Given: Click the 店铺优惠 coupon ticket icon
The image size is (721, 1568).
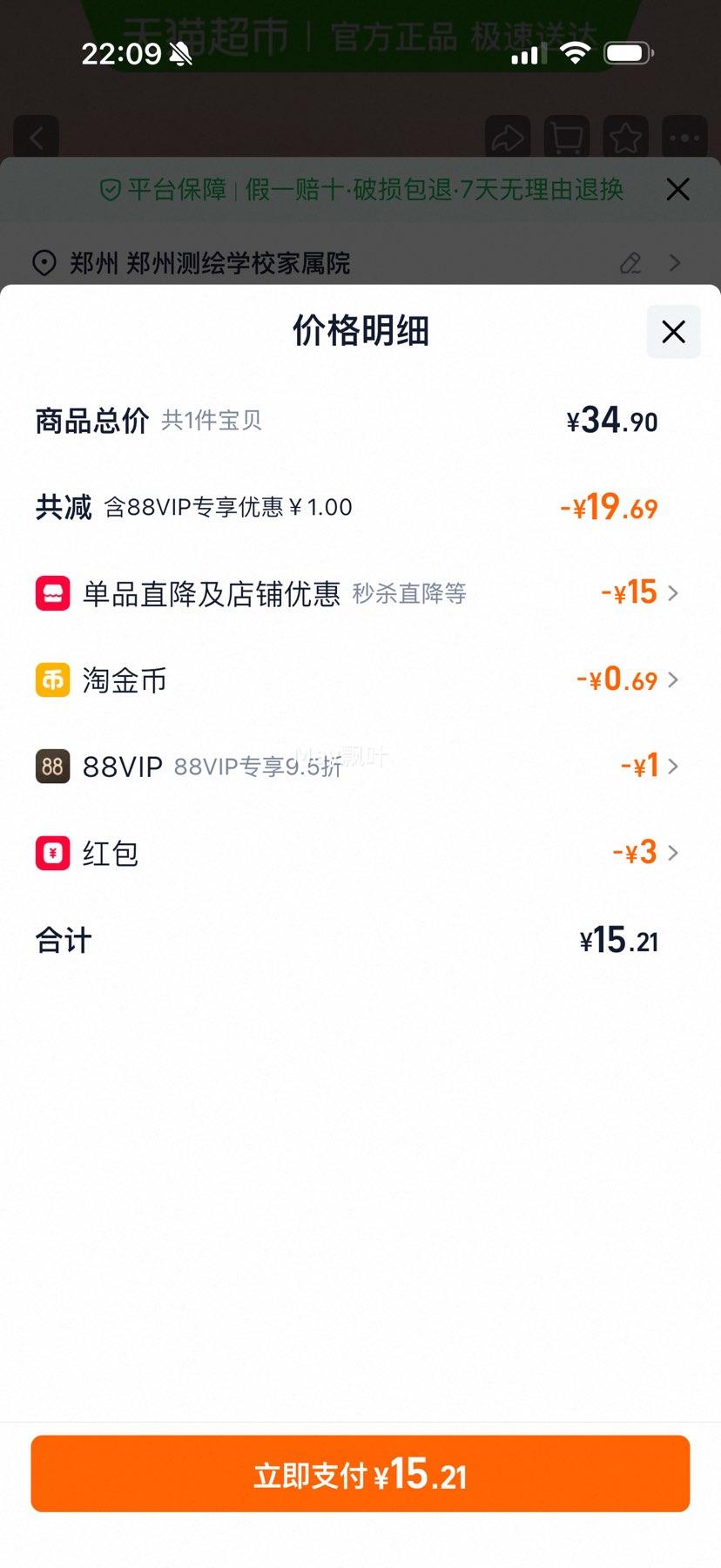Looking at the screenshot, I should point(52,593).
